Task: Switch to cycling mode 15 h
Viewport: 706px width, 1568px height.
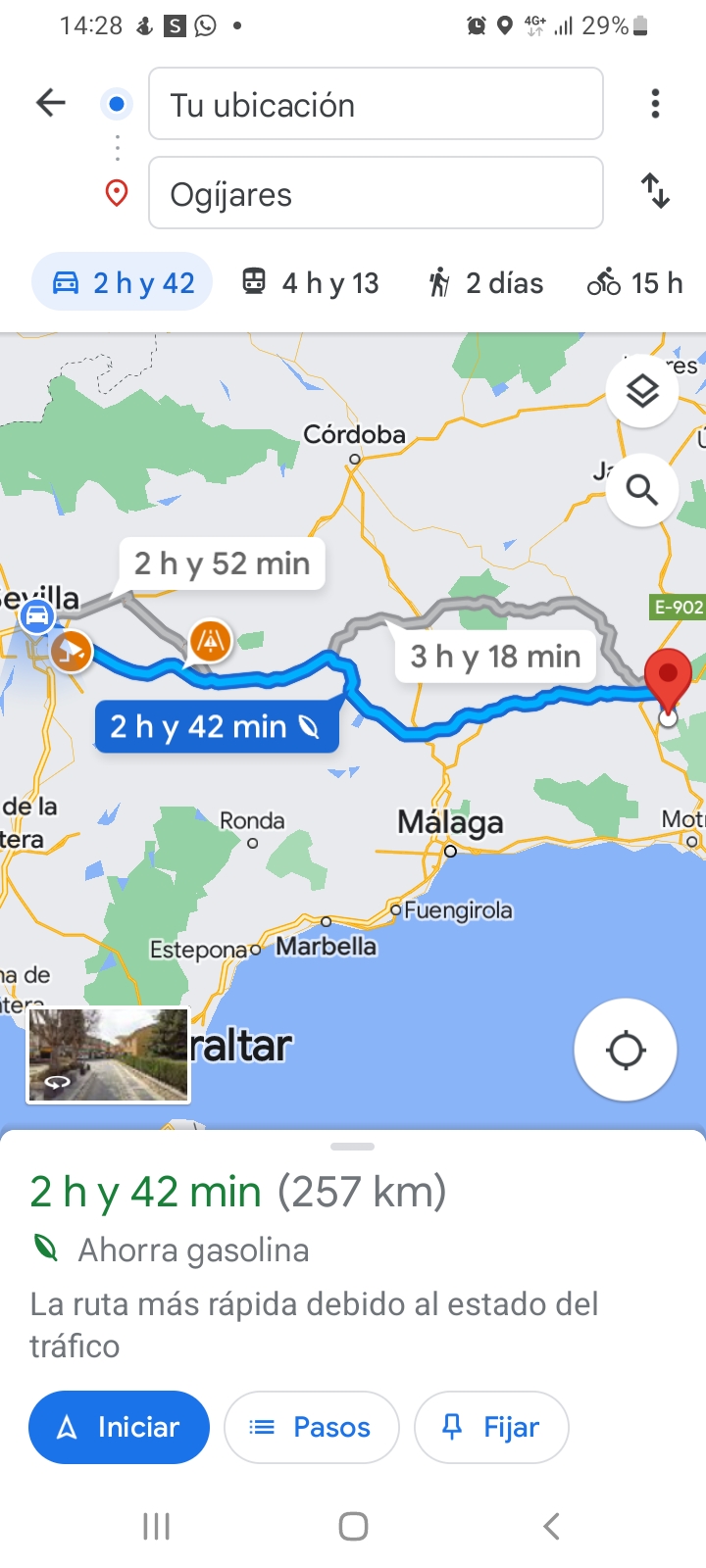Action: [635, 282]
